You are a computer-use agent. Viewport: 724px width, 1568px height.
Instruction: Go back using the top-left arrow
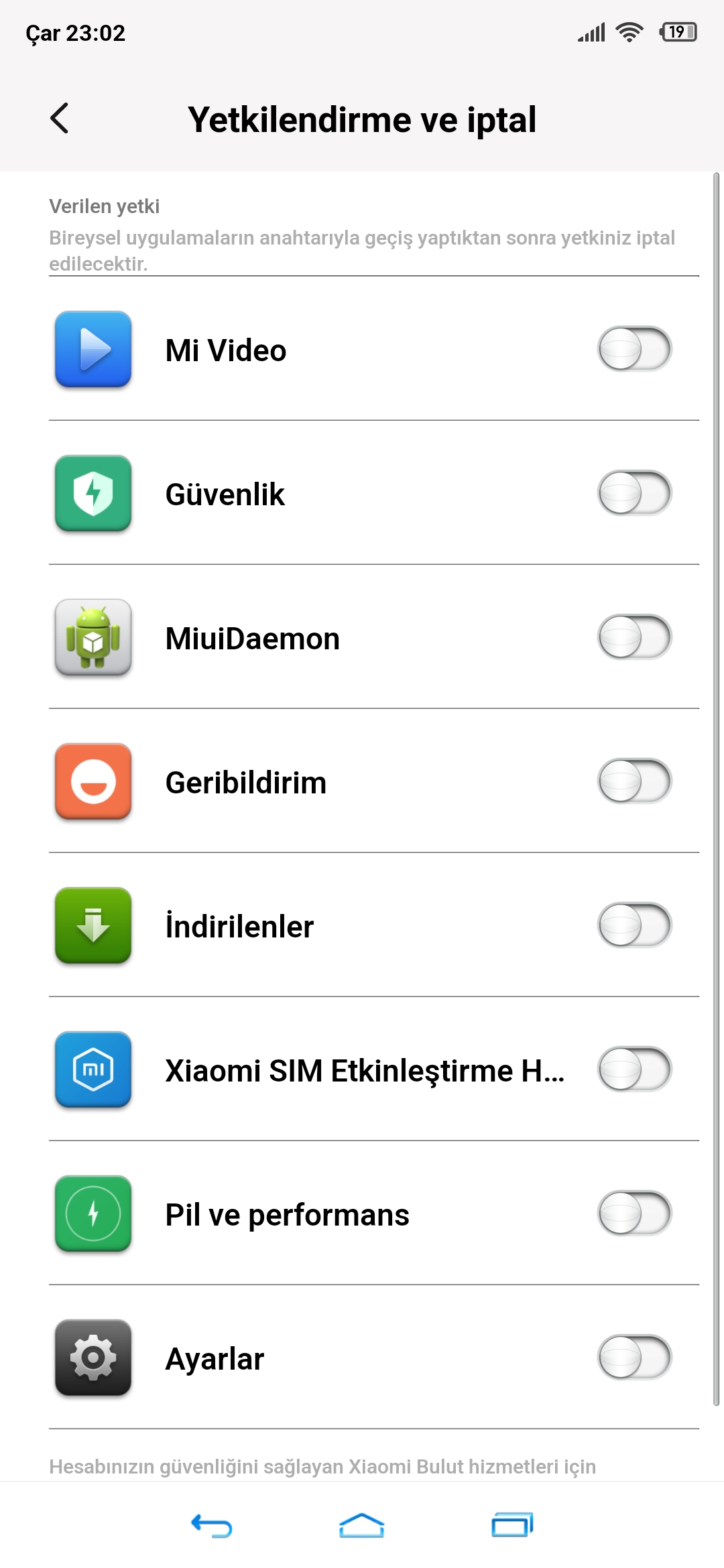[x=60, y=119]
